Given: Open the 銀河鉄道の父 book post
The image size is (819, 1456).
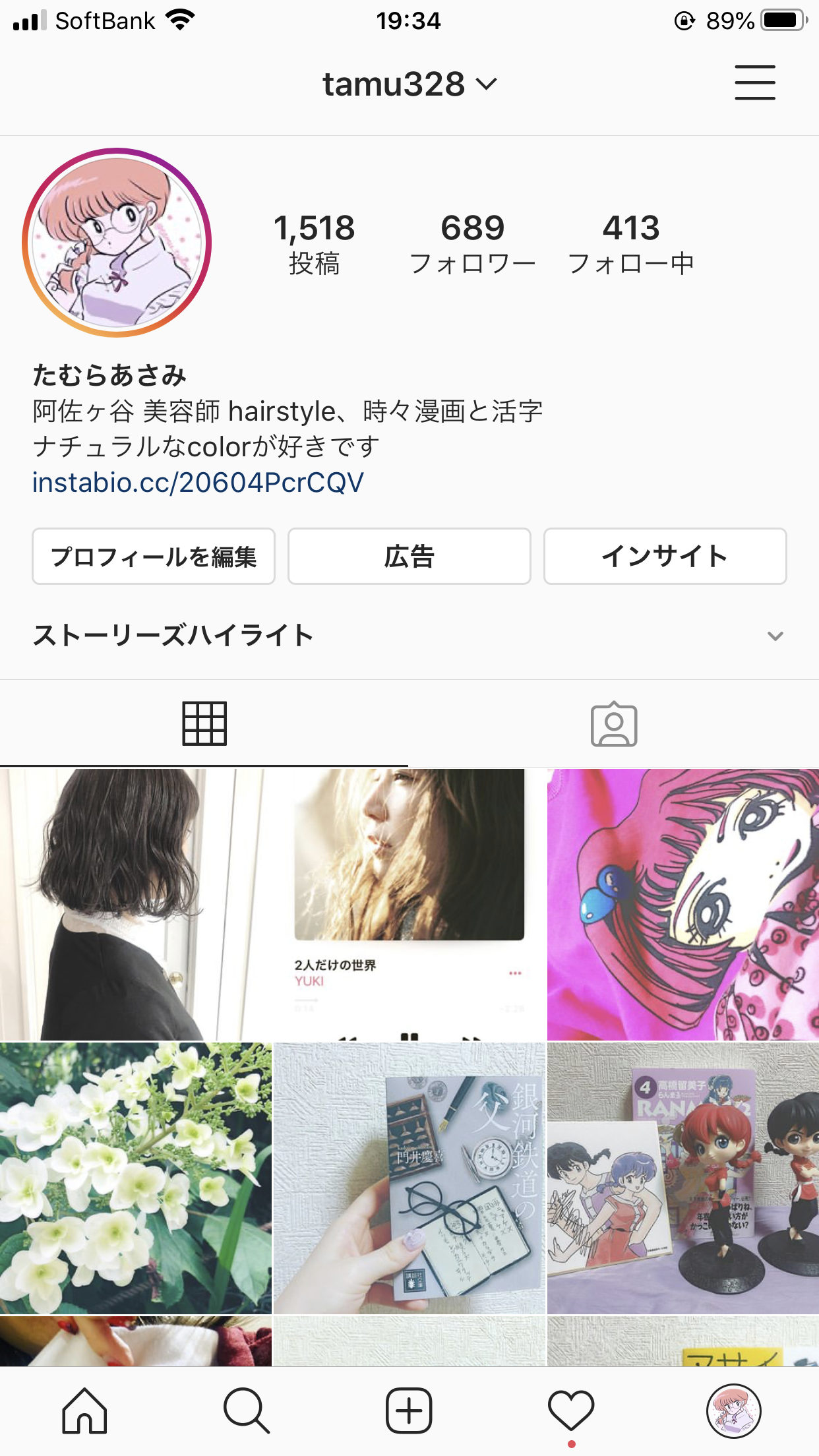Looking at the screenshot, I should [409, 1178].
